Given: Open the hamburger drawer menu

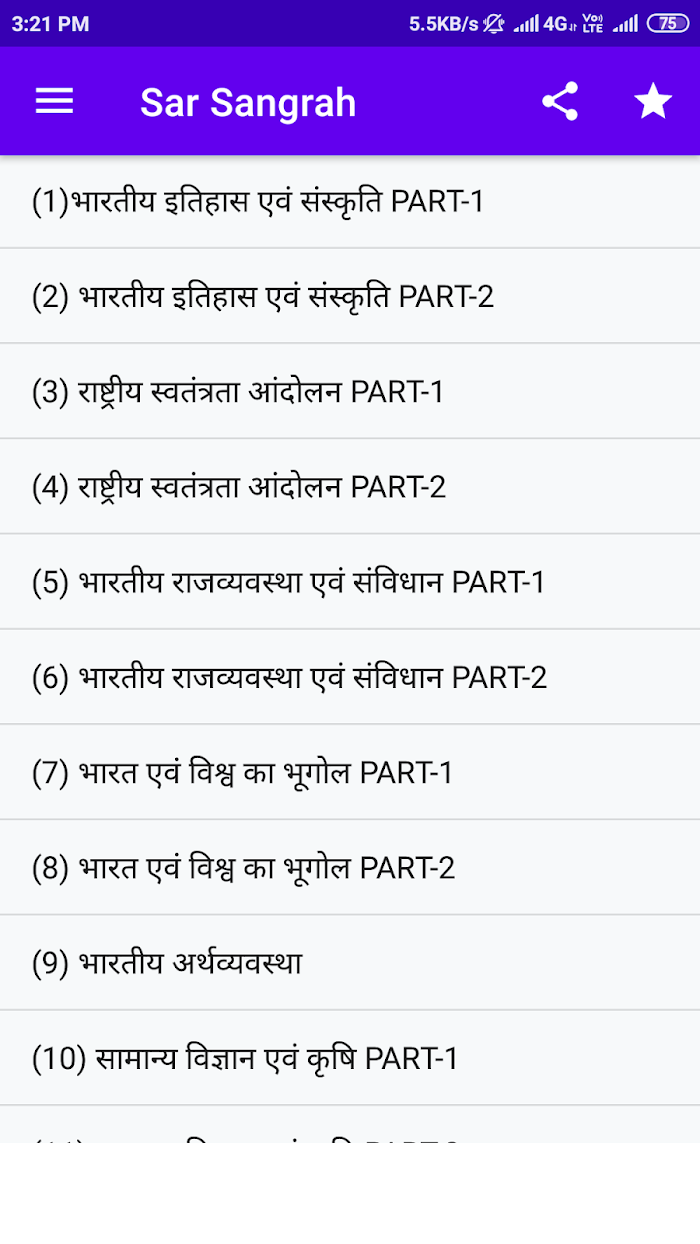Looking at the screenshot, I should [54, 101].
